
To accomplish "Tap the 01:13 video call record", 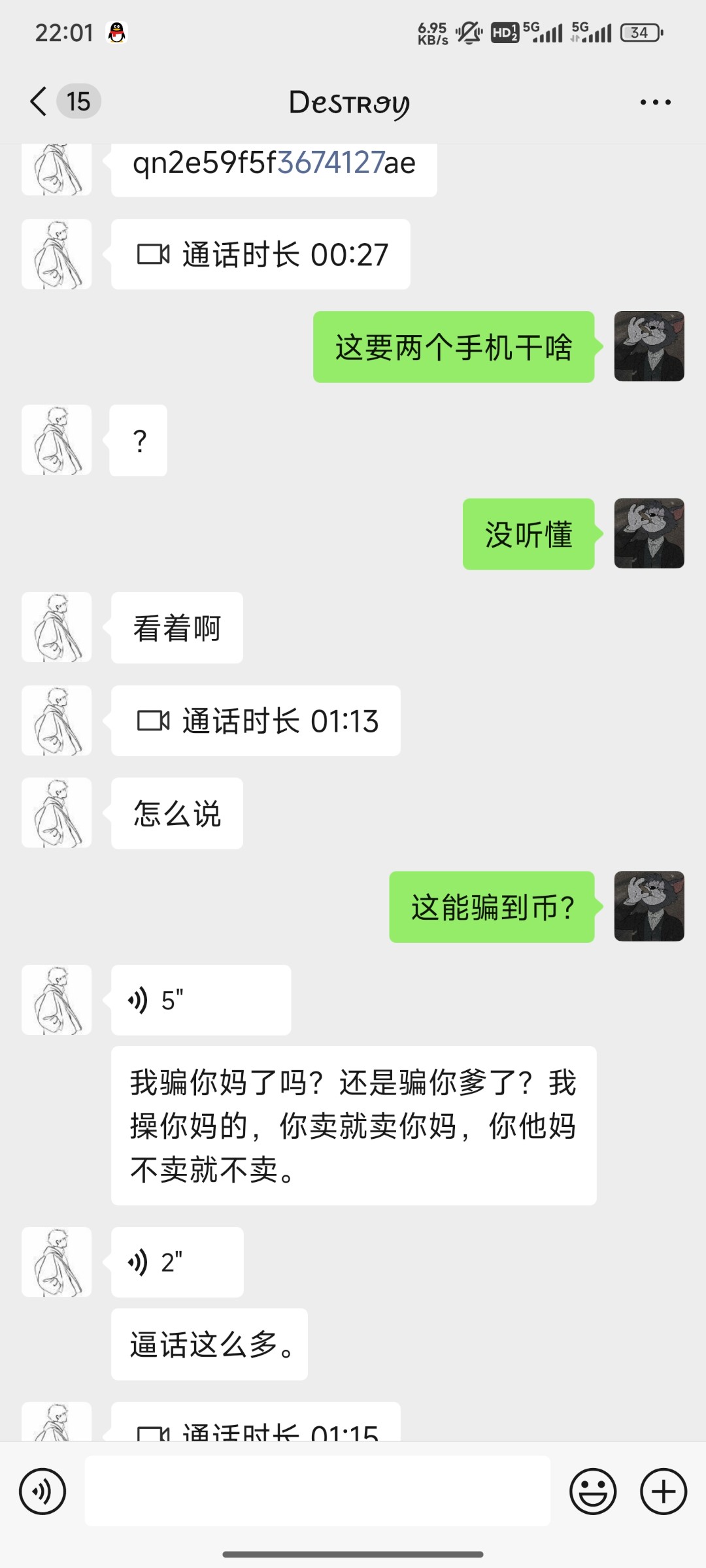I will 256,721.
